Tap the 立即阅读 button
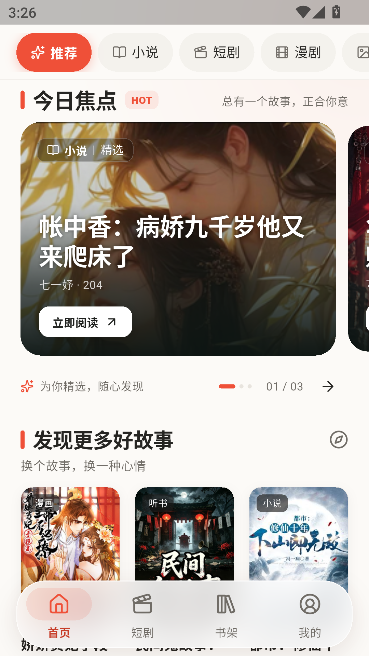369x656 pixels. click(85, 322)
